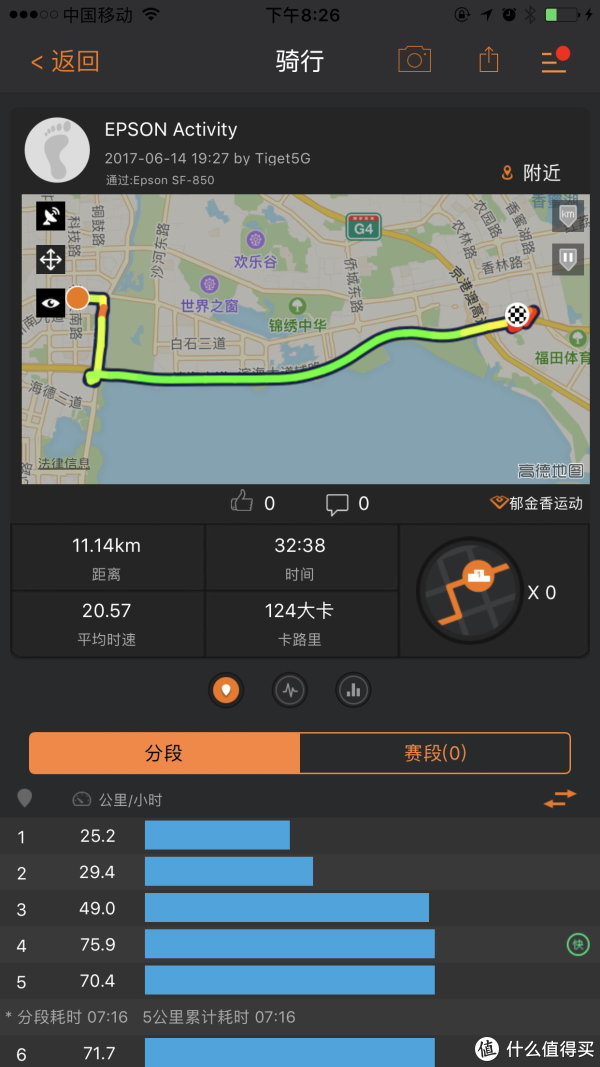Image resolution: width=600 pixels, height=1067 pixels.
Task: Tap the satellite map view icon
Action: click(50, 216)
